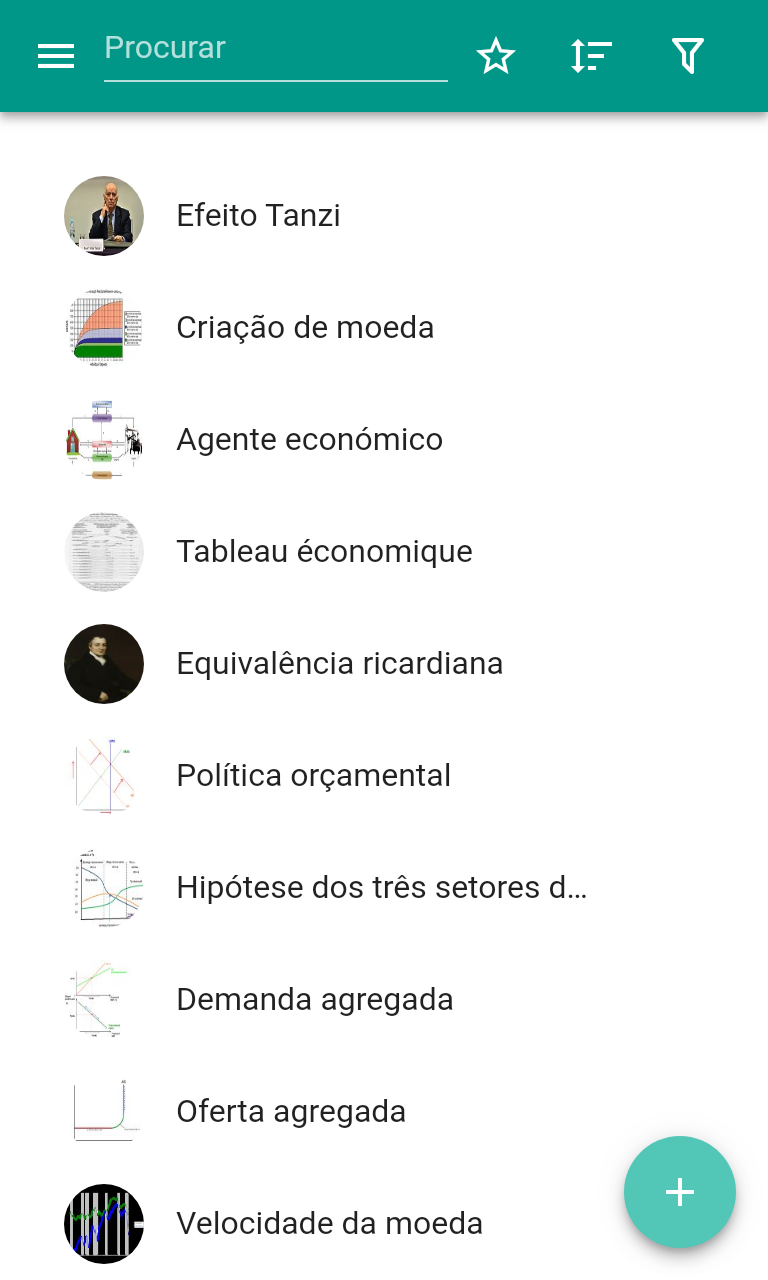Image resolution: width=768 pixels, height=1280 pixels.
Task: Open Agente económico
Action: [309, 440]
